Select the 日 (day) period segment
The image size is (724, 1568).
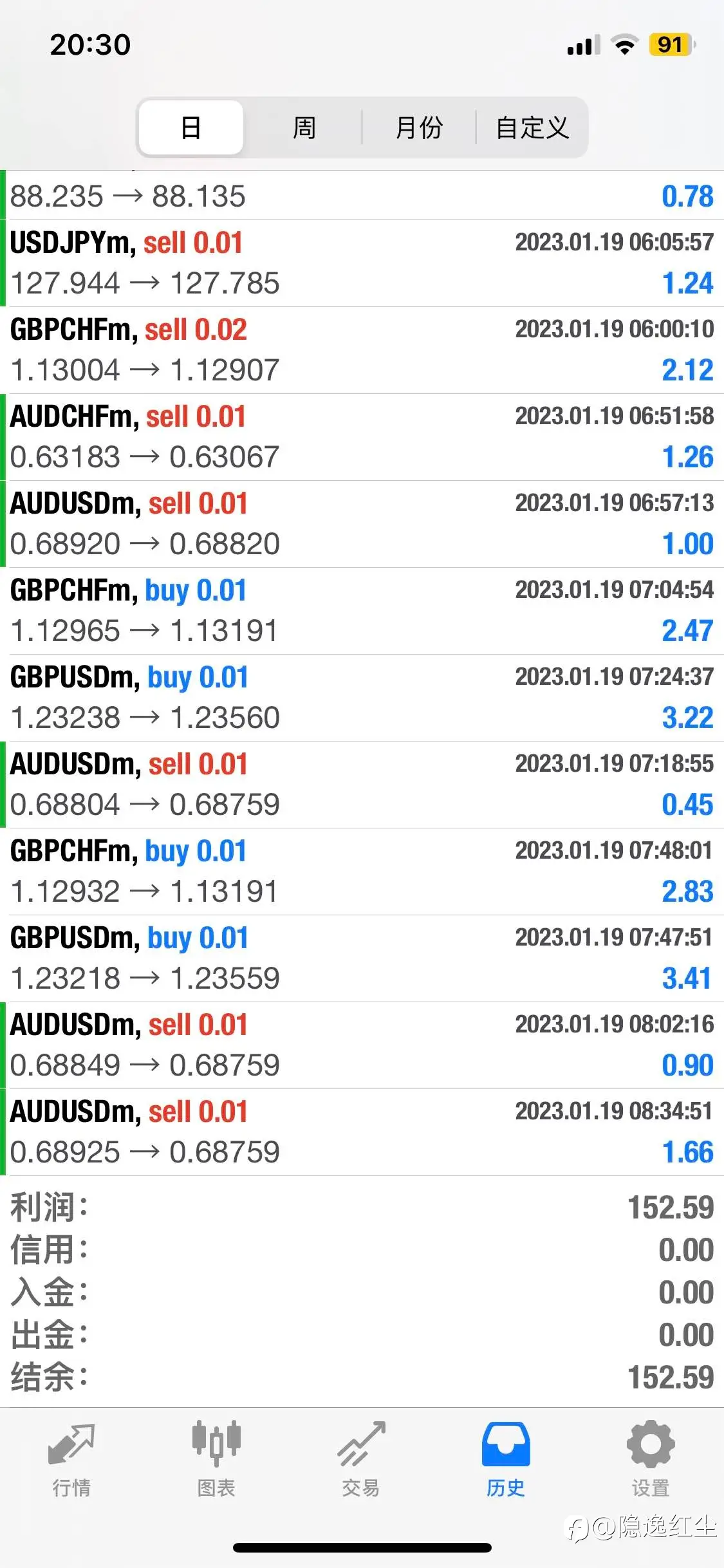[x=191, y=127]
